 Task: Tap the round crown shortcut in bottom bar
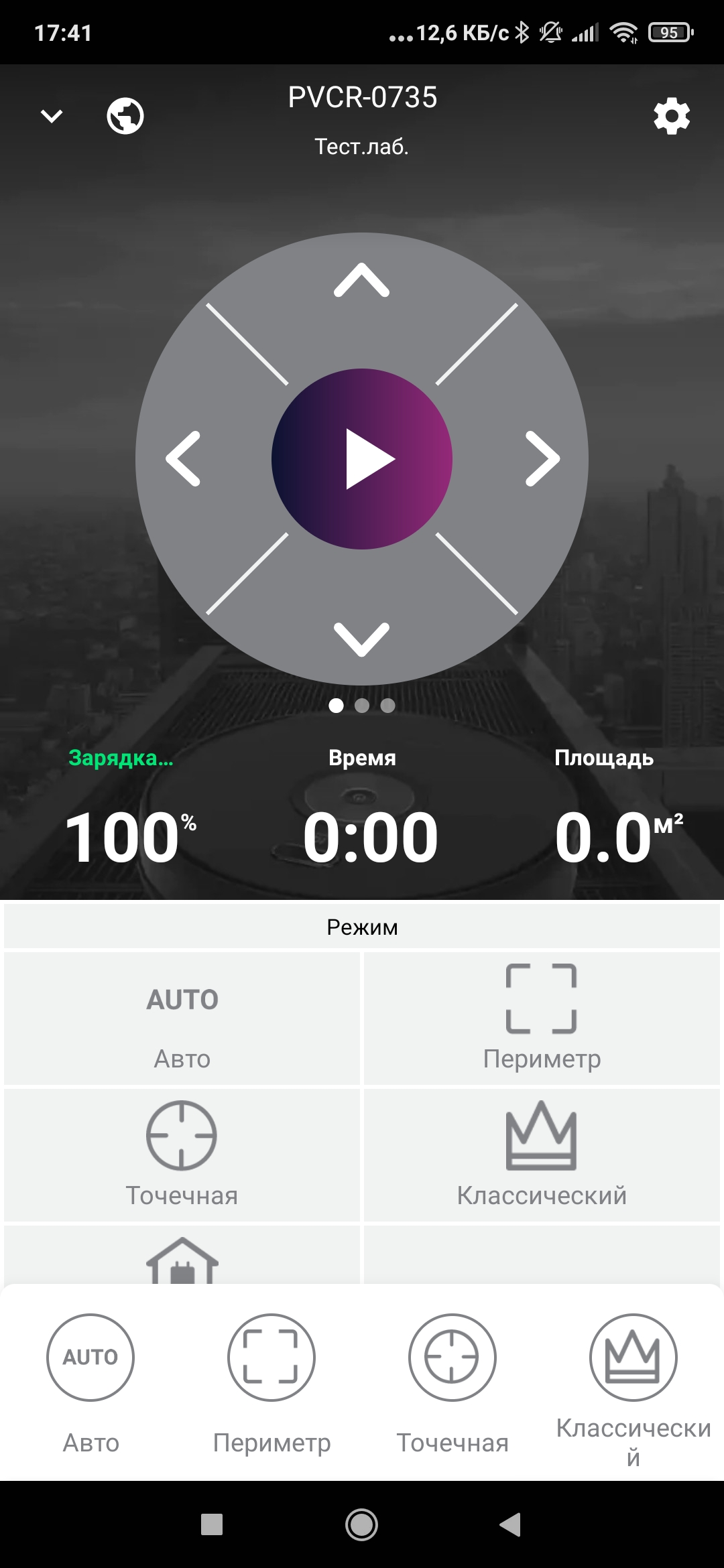click(x=633, y=1357)
